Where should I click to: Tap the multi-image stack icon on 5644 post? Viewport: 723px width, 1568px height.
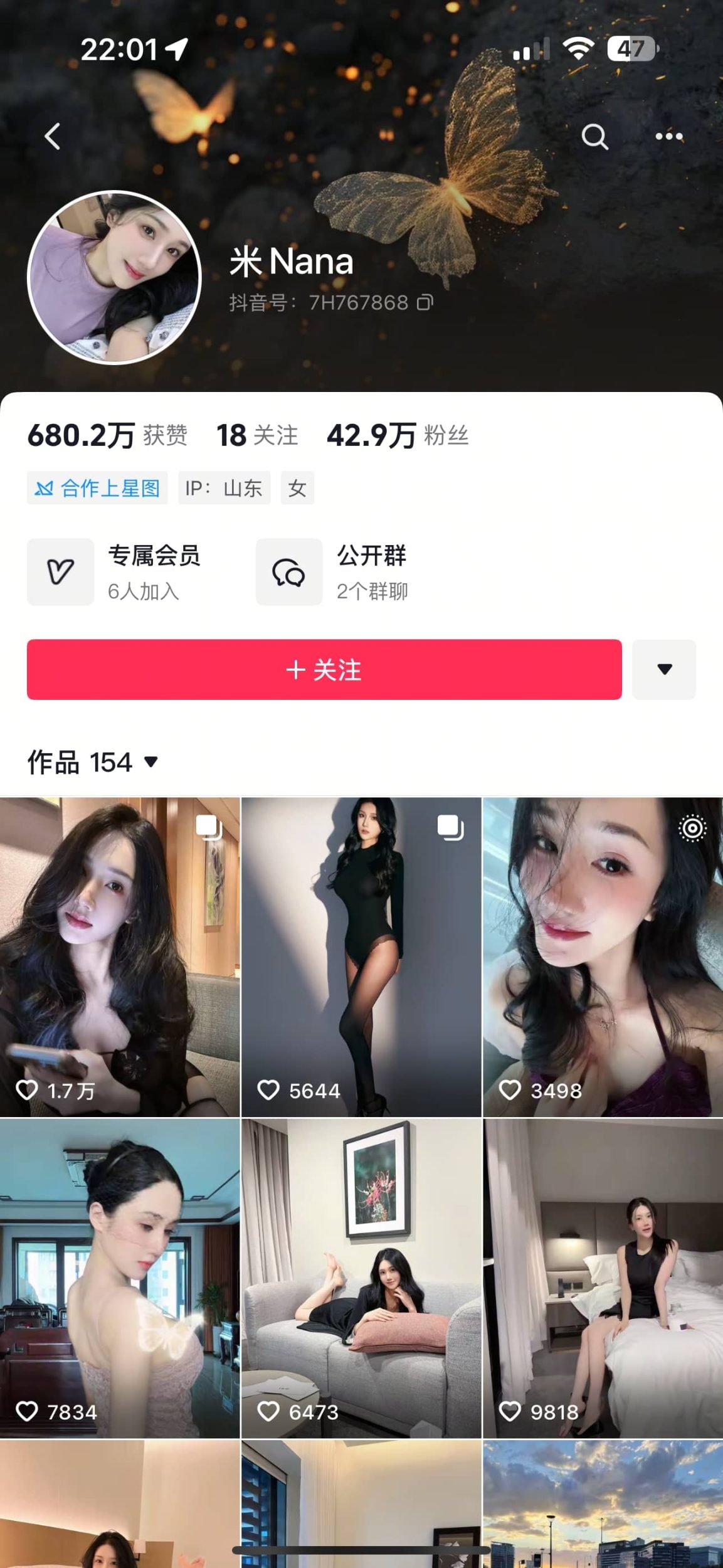tap(451, 827)
